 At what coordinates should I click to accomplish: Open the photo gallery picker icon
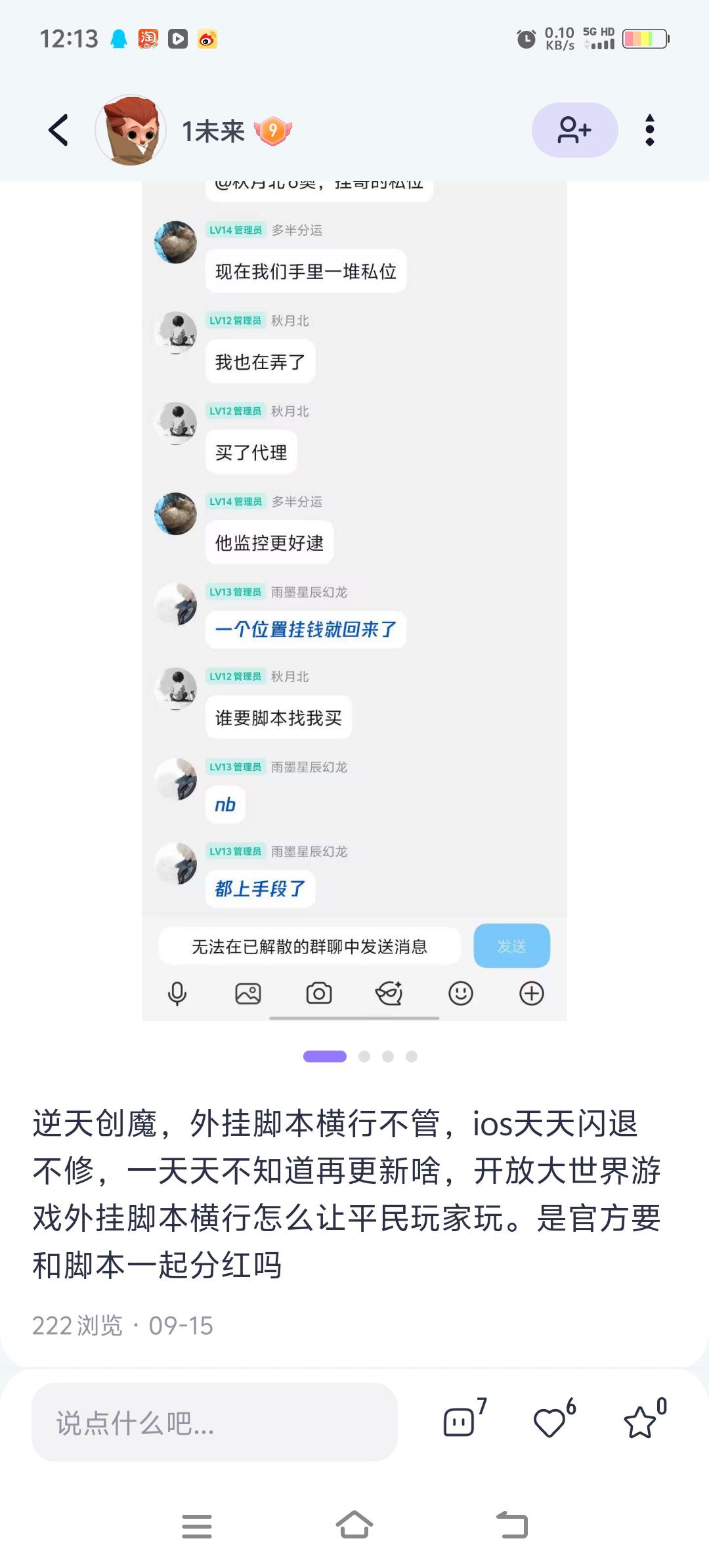(x=247, y=994)
